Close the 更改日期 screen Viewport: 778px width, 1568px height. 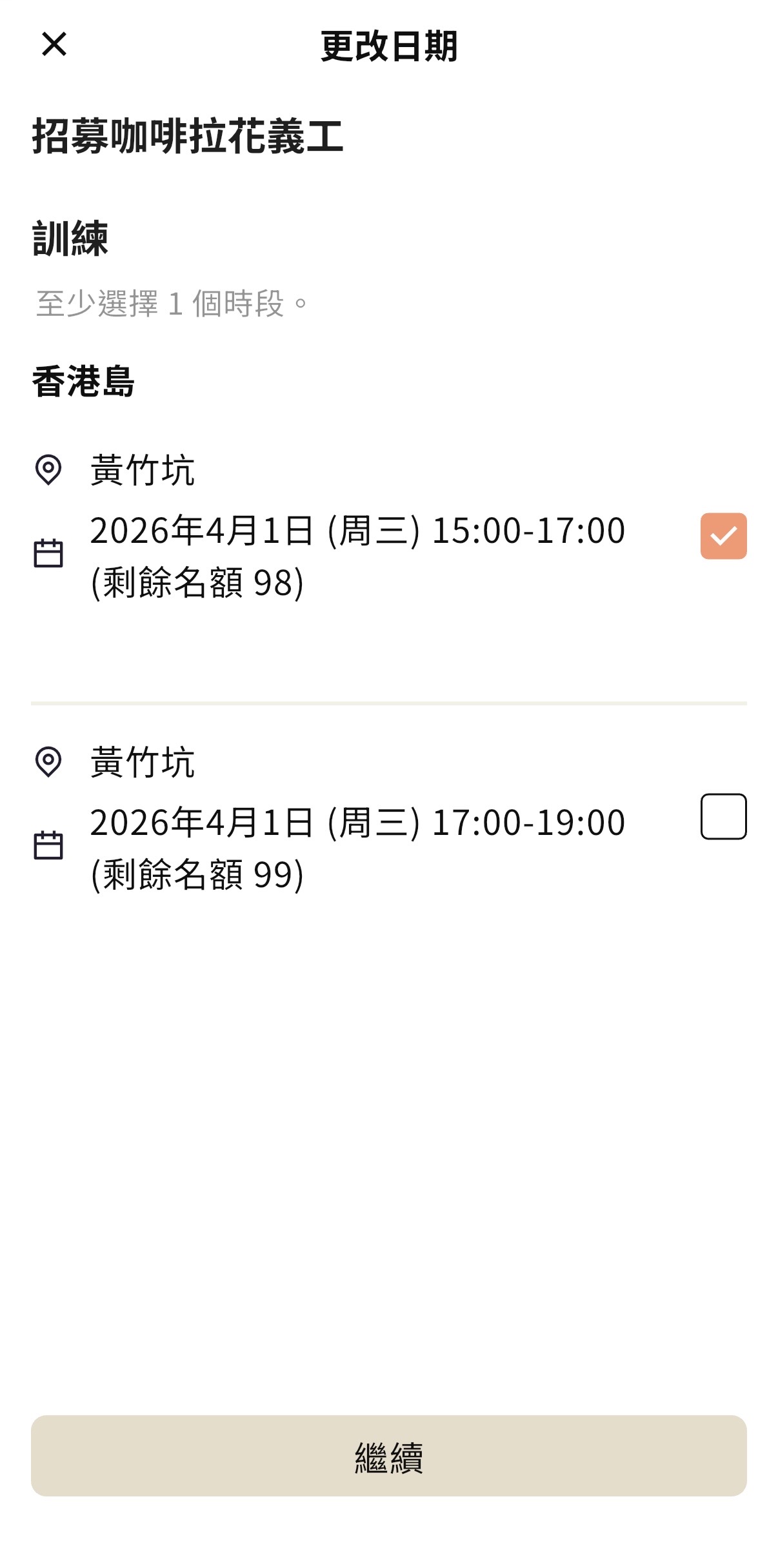pyautogui.click(x=54, y=44)
